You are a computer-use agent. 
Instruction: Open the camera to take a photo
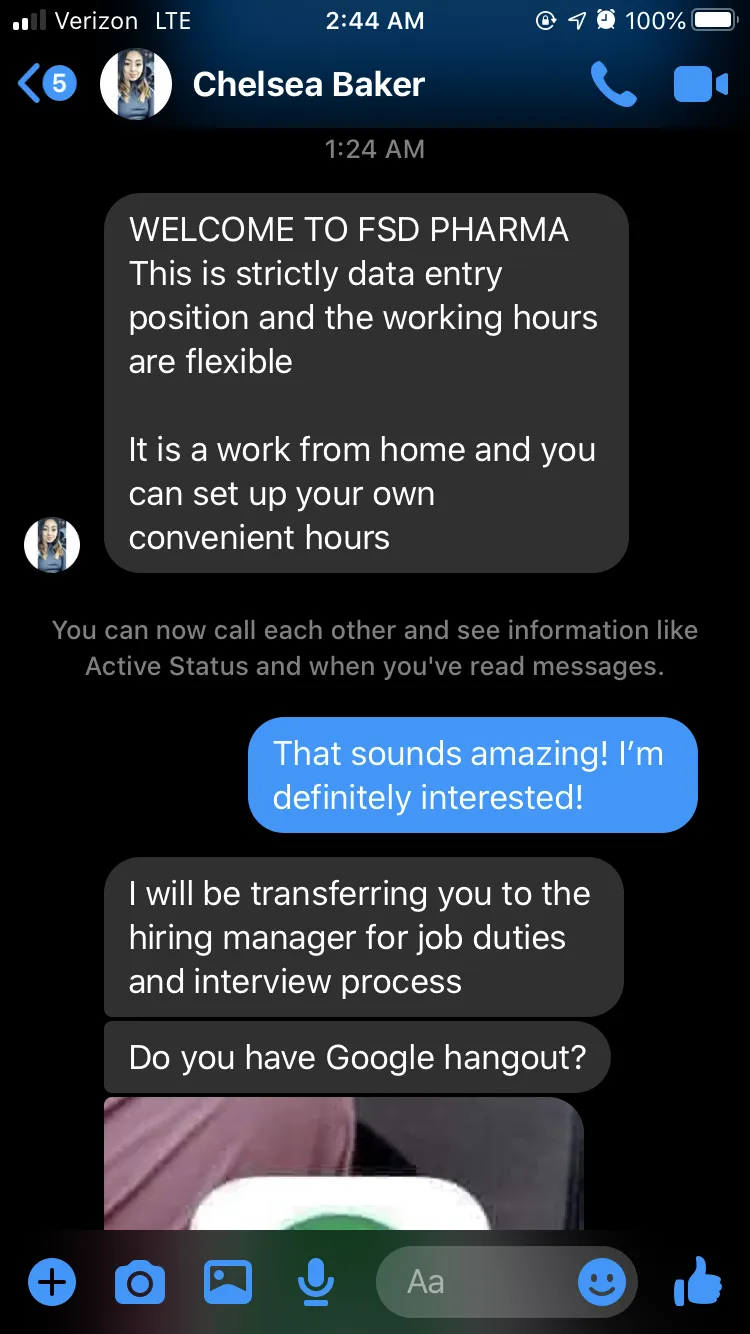tap(140, 1282)
